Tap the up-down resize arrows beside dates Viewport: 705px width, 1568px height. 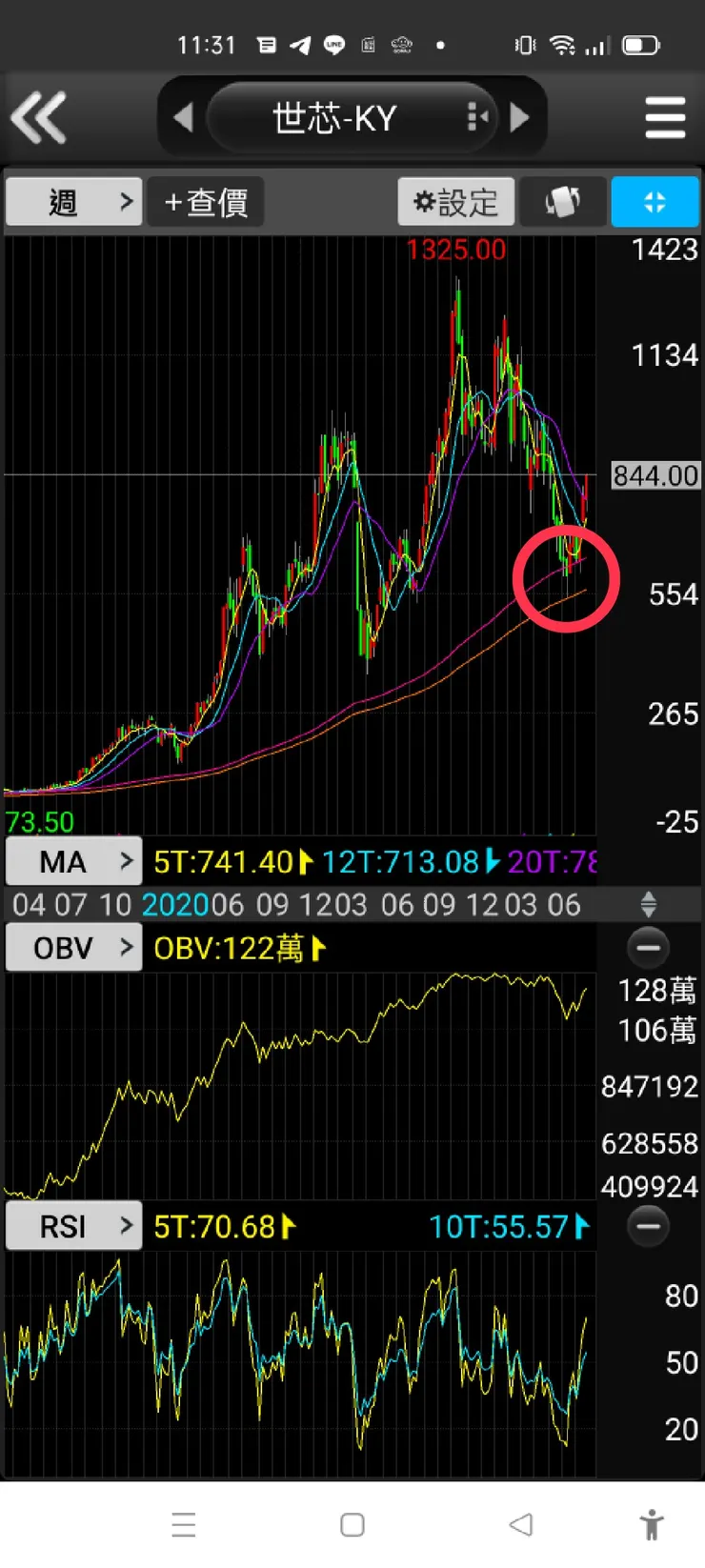click(649, 904)
